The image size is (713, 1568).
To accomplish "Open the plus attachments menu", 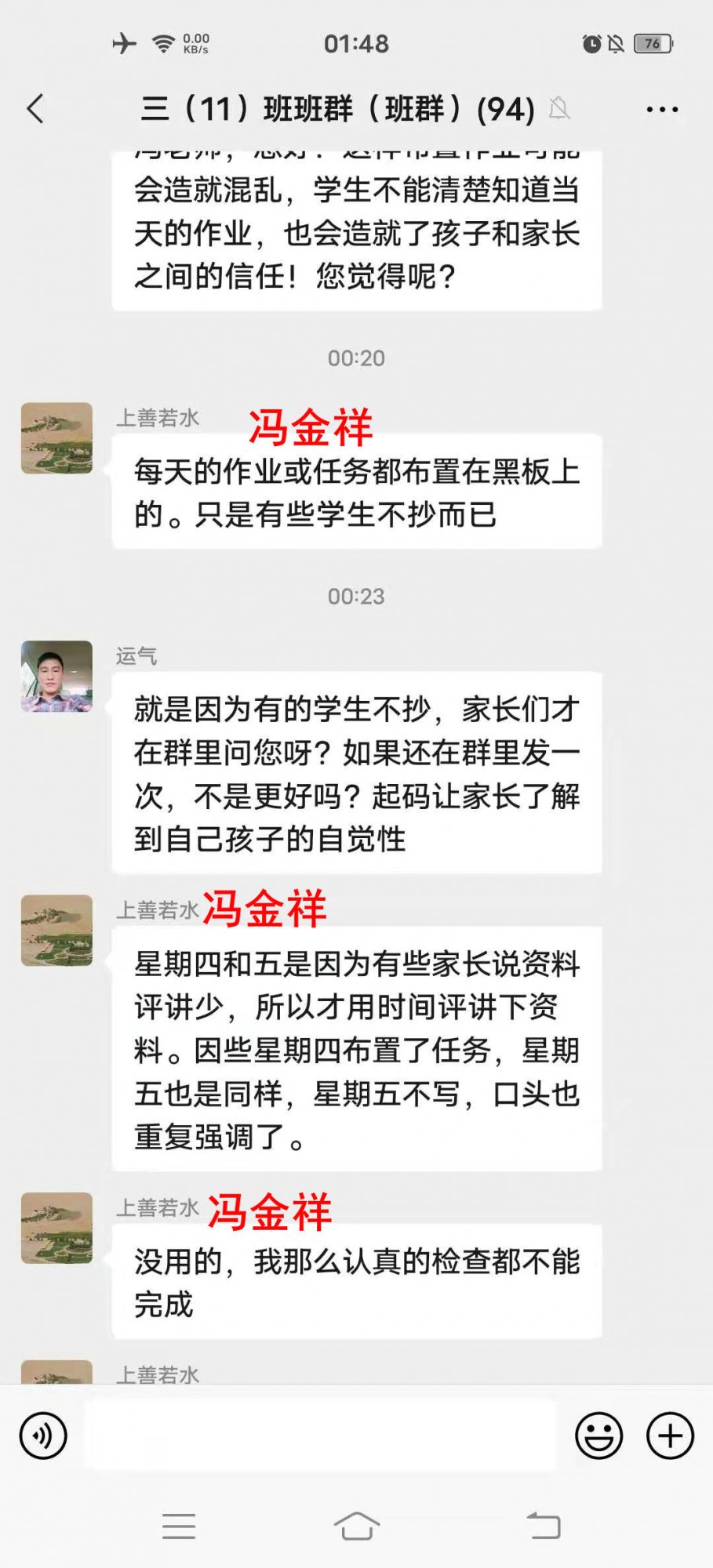I will pos(670,1436).
